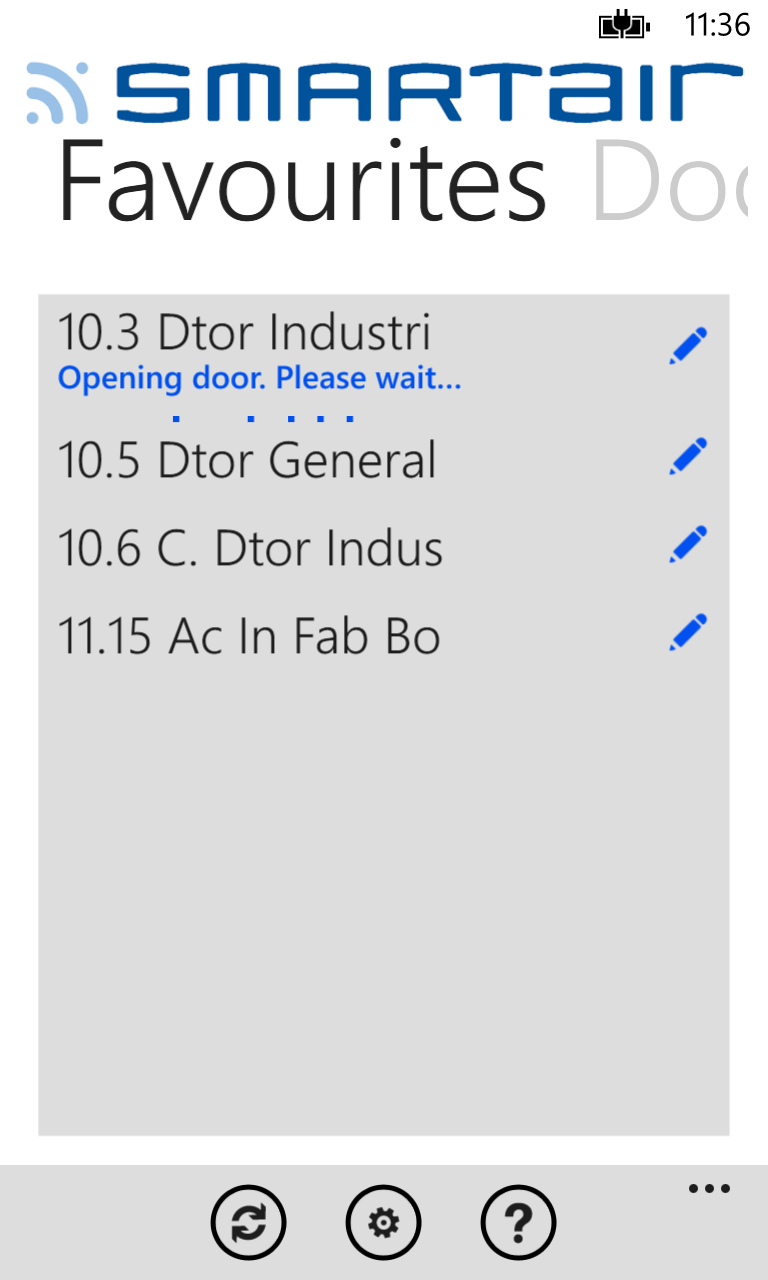Edit the 11.15 Ac In Fab Bo entry
This screenshot has height=1280, width=768.
click(x=688, y=632)
